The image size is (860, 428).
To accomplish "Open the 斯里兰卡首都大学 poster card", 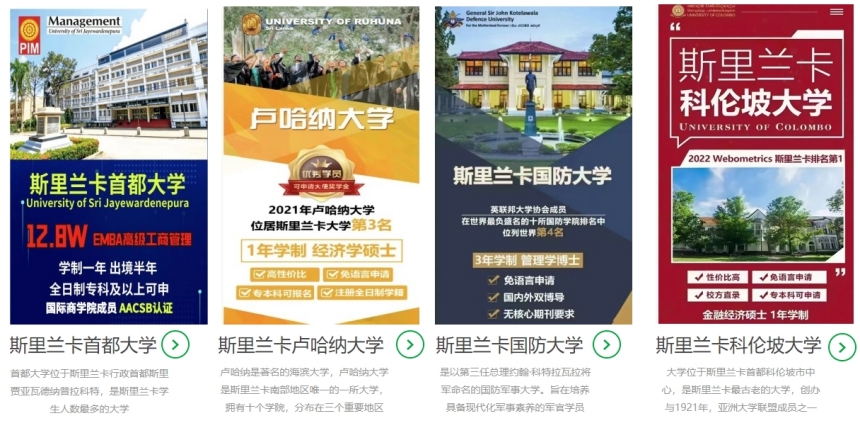I will (x=109, y=165).
